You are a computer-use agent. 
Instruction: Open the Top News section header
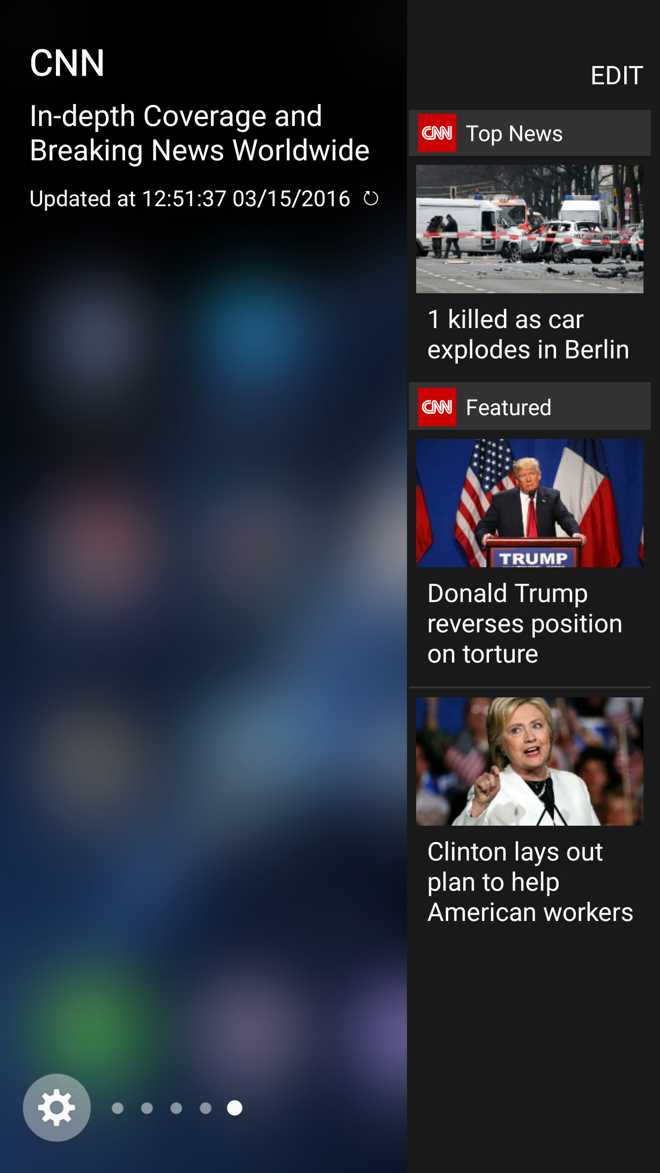point(529,133)
